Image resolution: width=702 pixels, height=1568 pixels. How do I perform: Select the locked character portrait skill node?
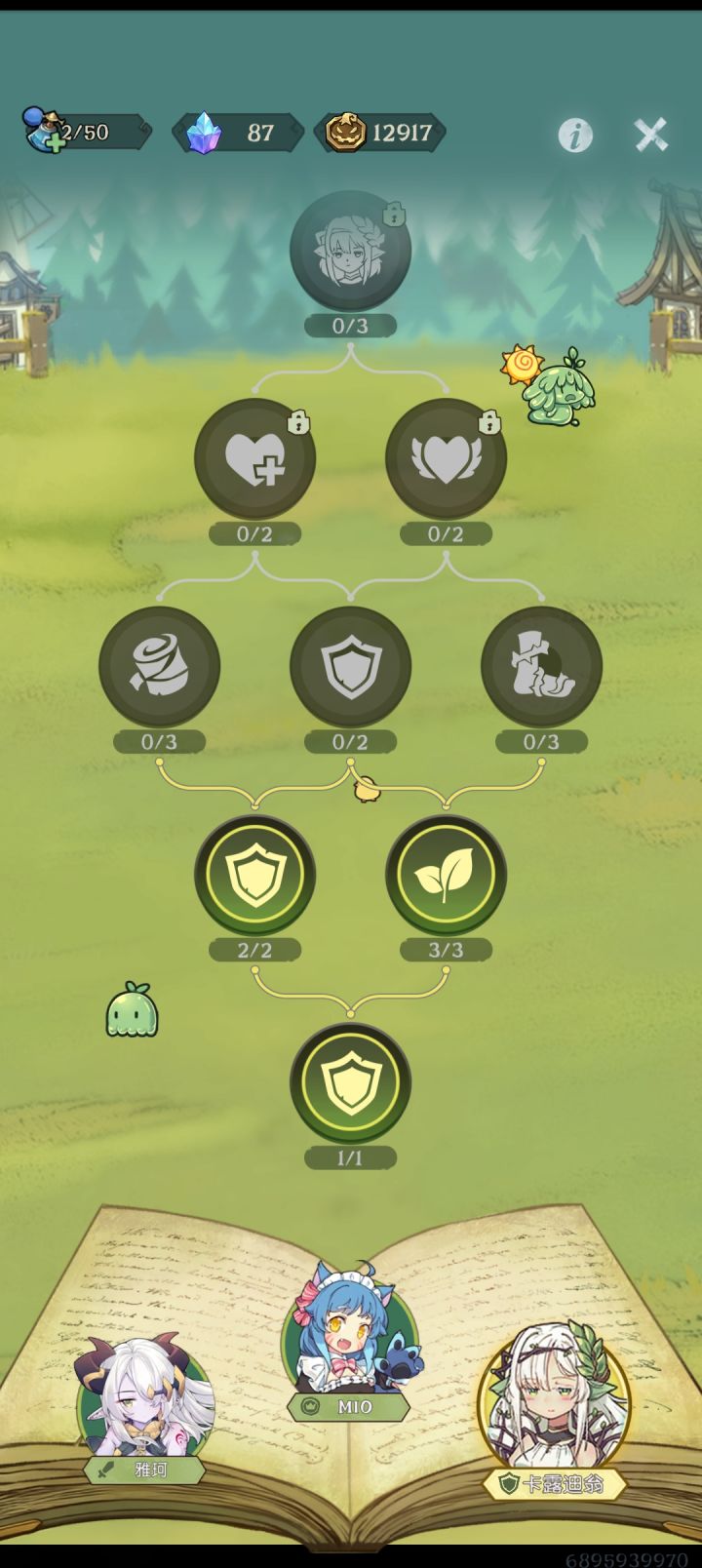point(349,251)
